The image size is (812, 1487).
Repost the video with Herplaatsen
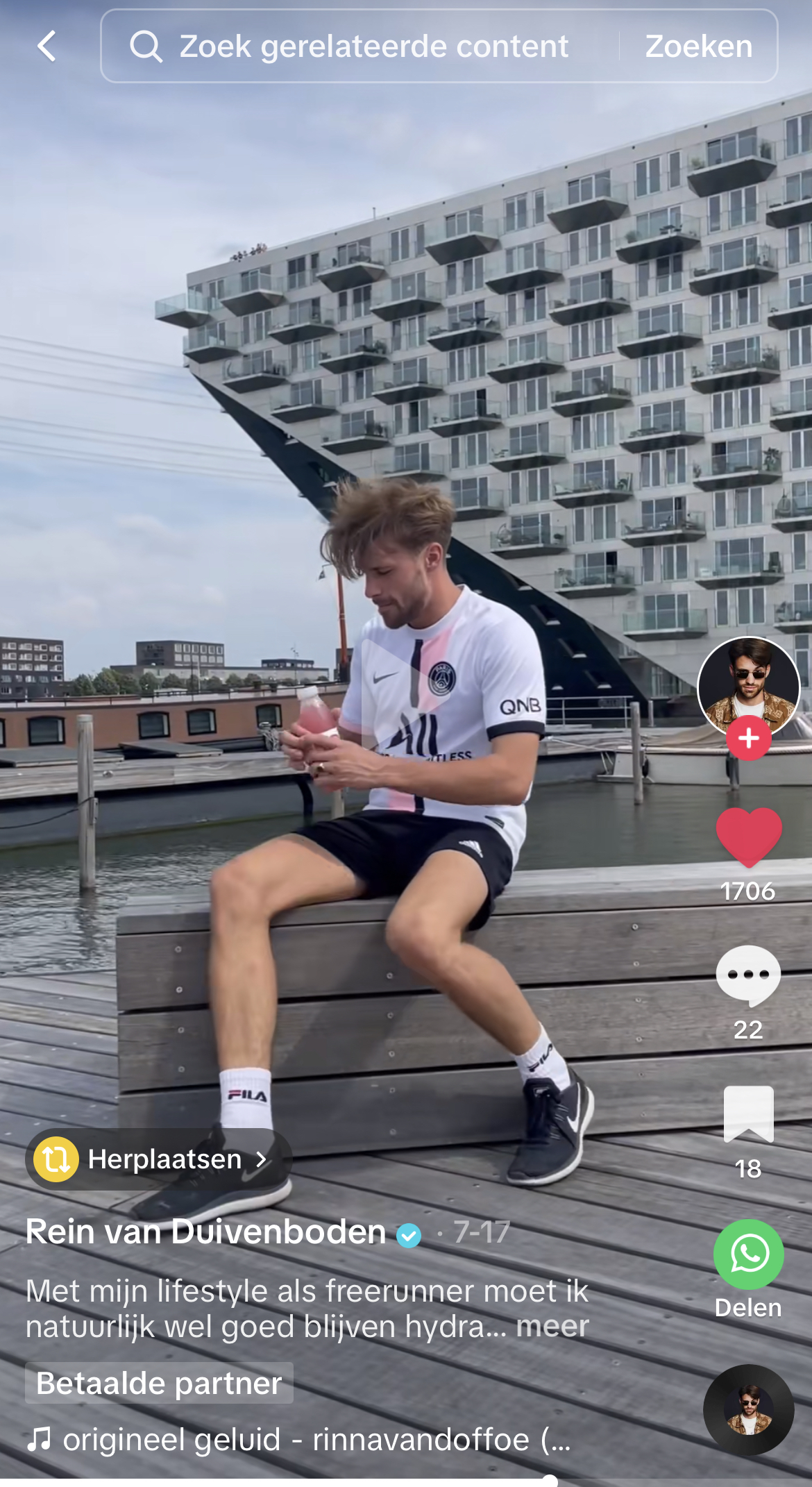158,1159
